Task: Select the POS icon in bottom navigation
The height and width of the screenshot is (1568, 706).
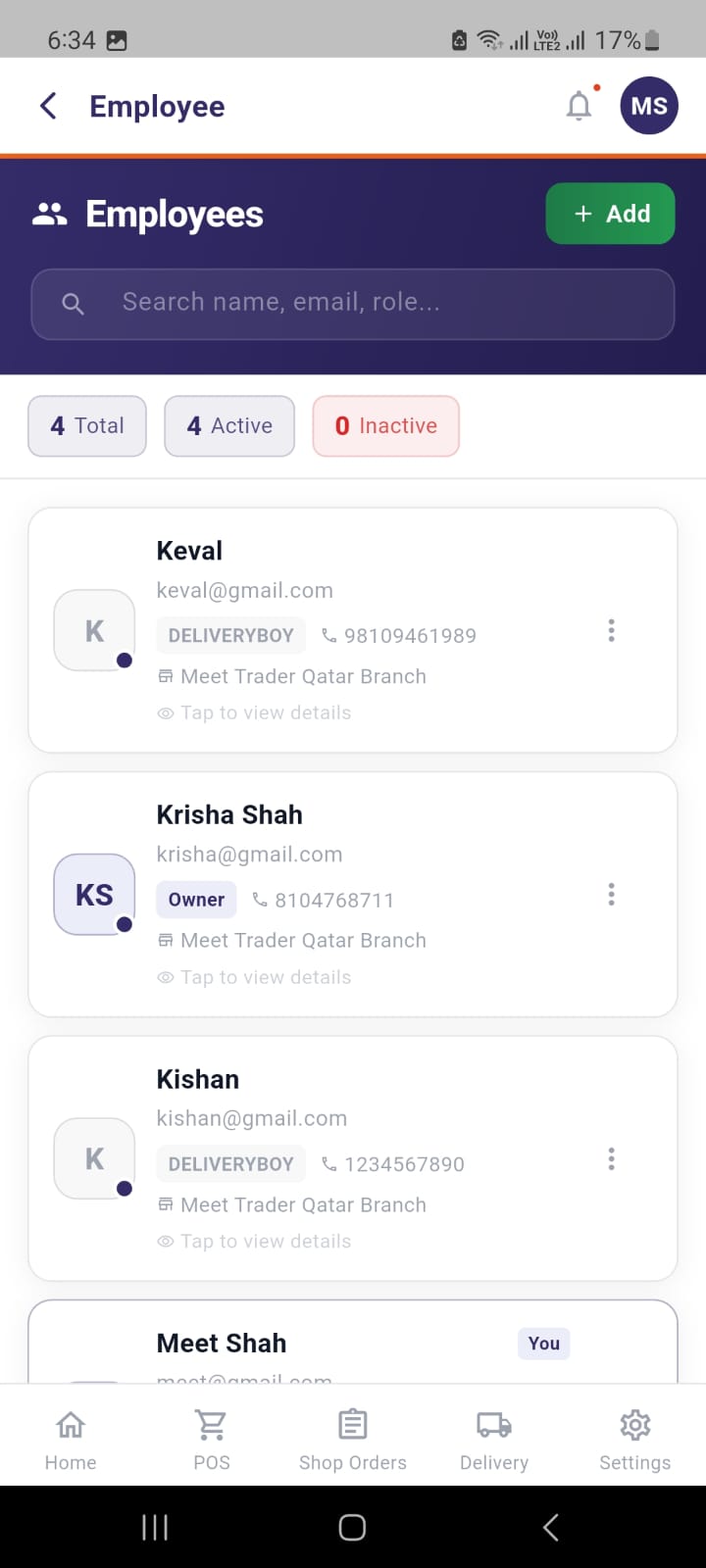Action: click(x=212, y=1434)
